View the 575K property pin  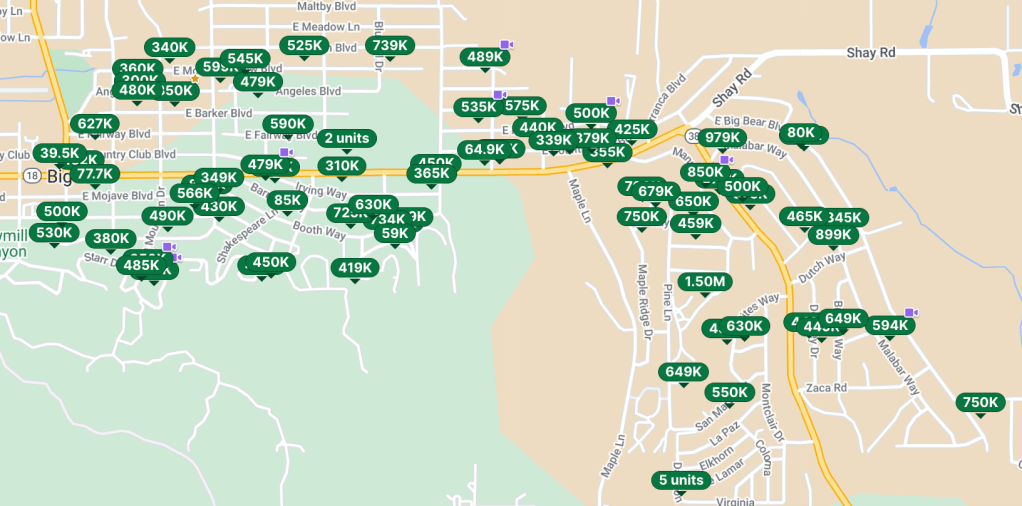click(522, 105)
